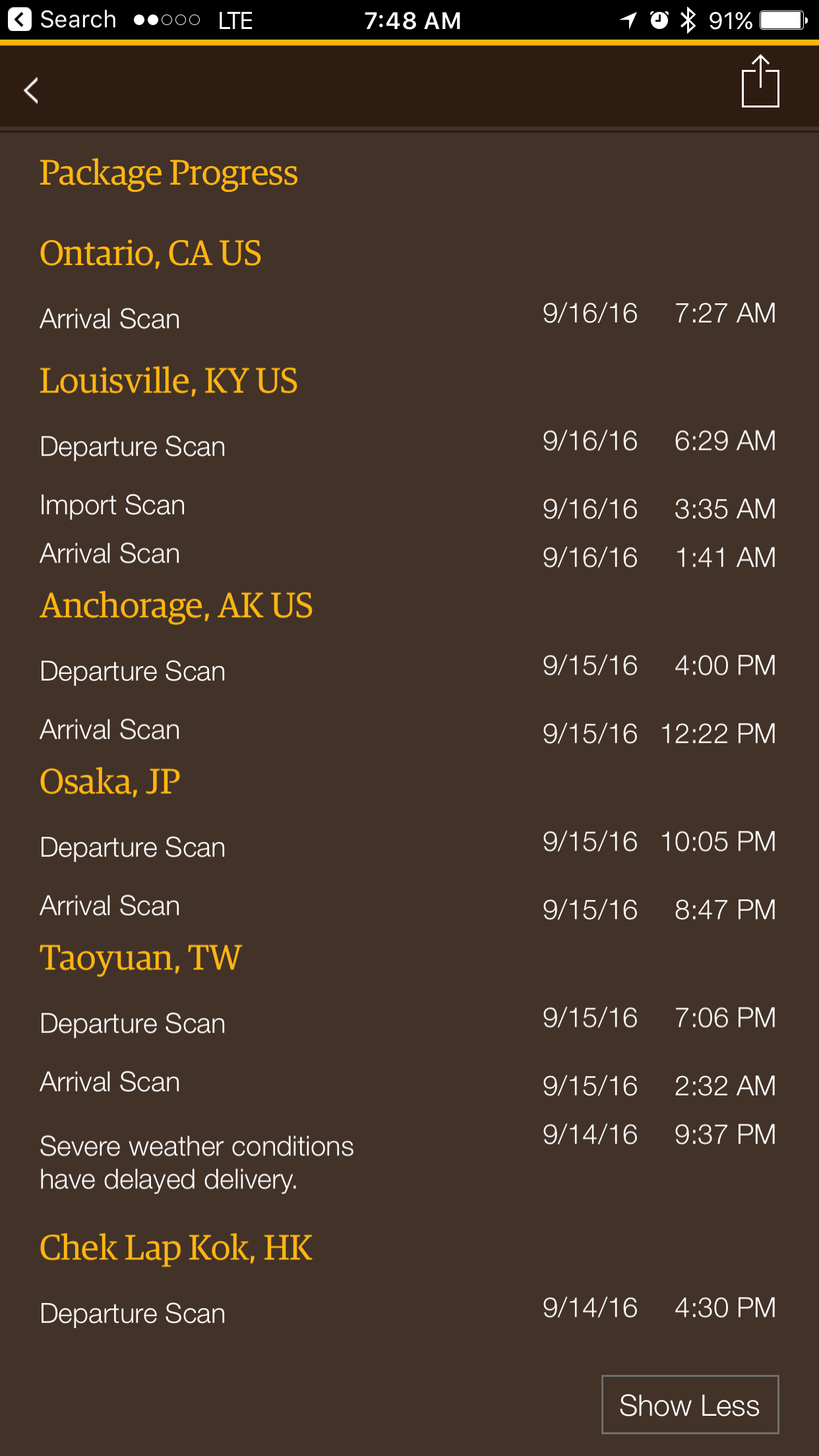Return to Search via status bar link
Viewport: 819px width, 1456px height.
click(62, 20)
